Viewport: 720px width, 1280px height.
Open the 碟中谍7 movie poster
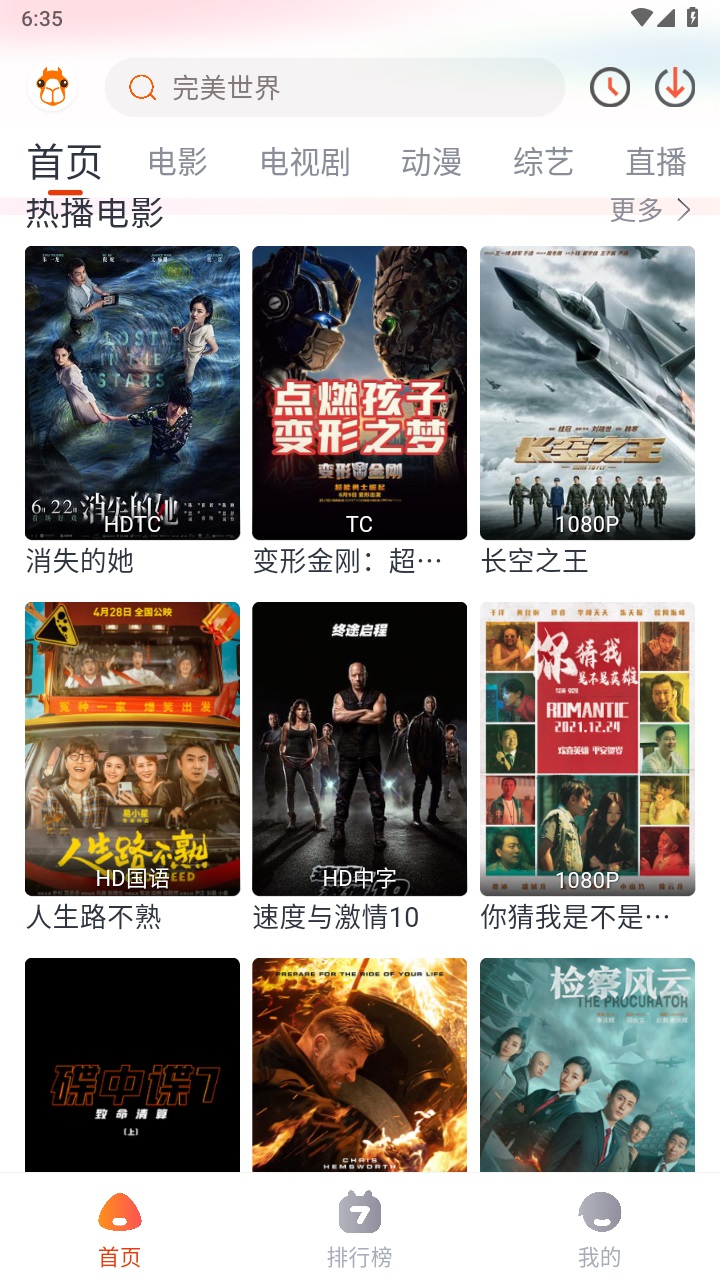[x=132, y=1064]
